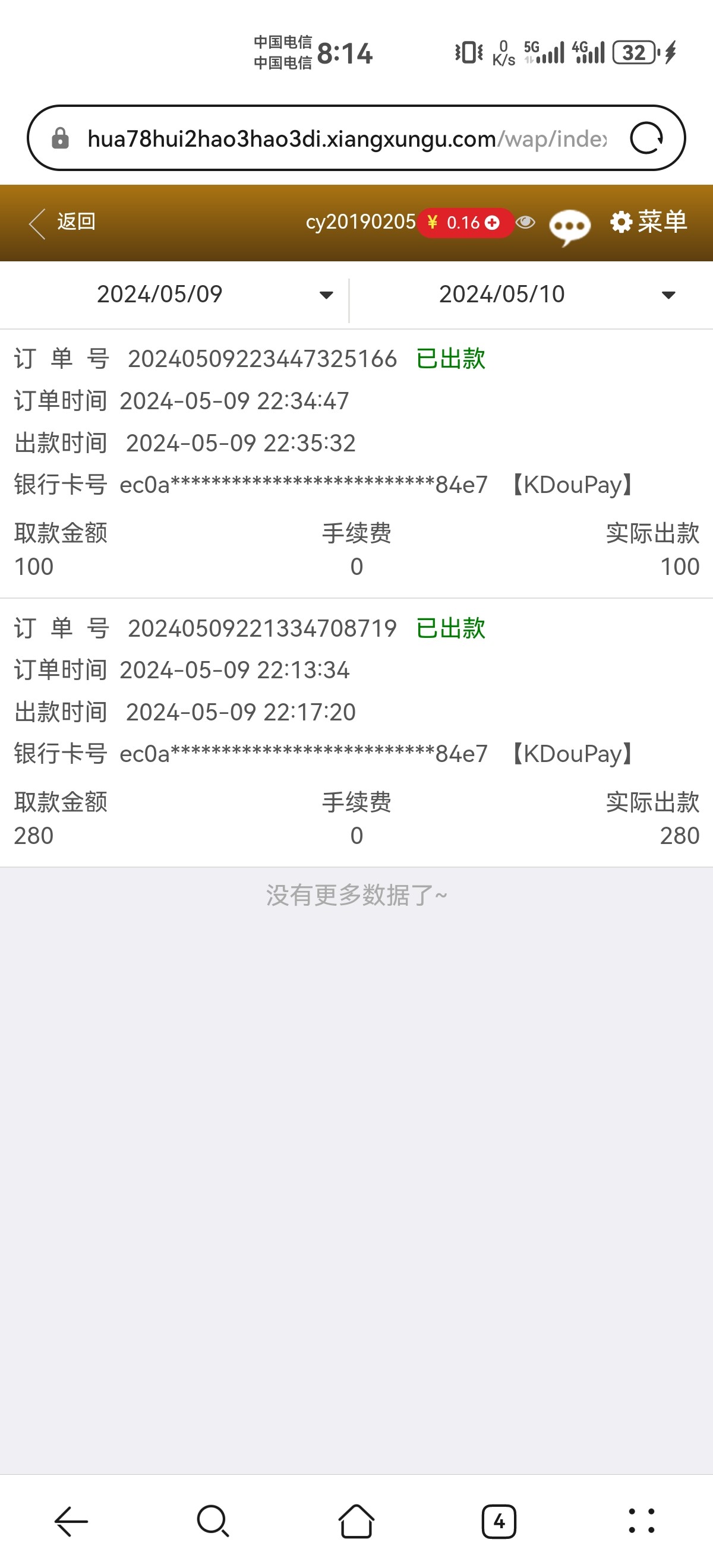The height and width of the screenshot is (1568, 713).
Task: Open the chat bubble customer service
Action: coord(569,226)
